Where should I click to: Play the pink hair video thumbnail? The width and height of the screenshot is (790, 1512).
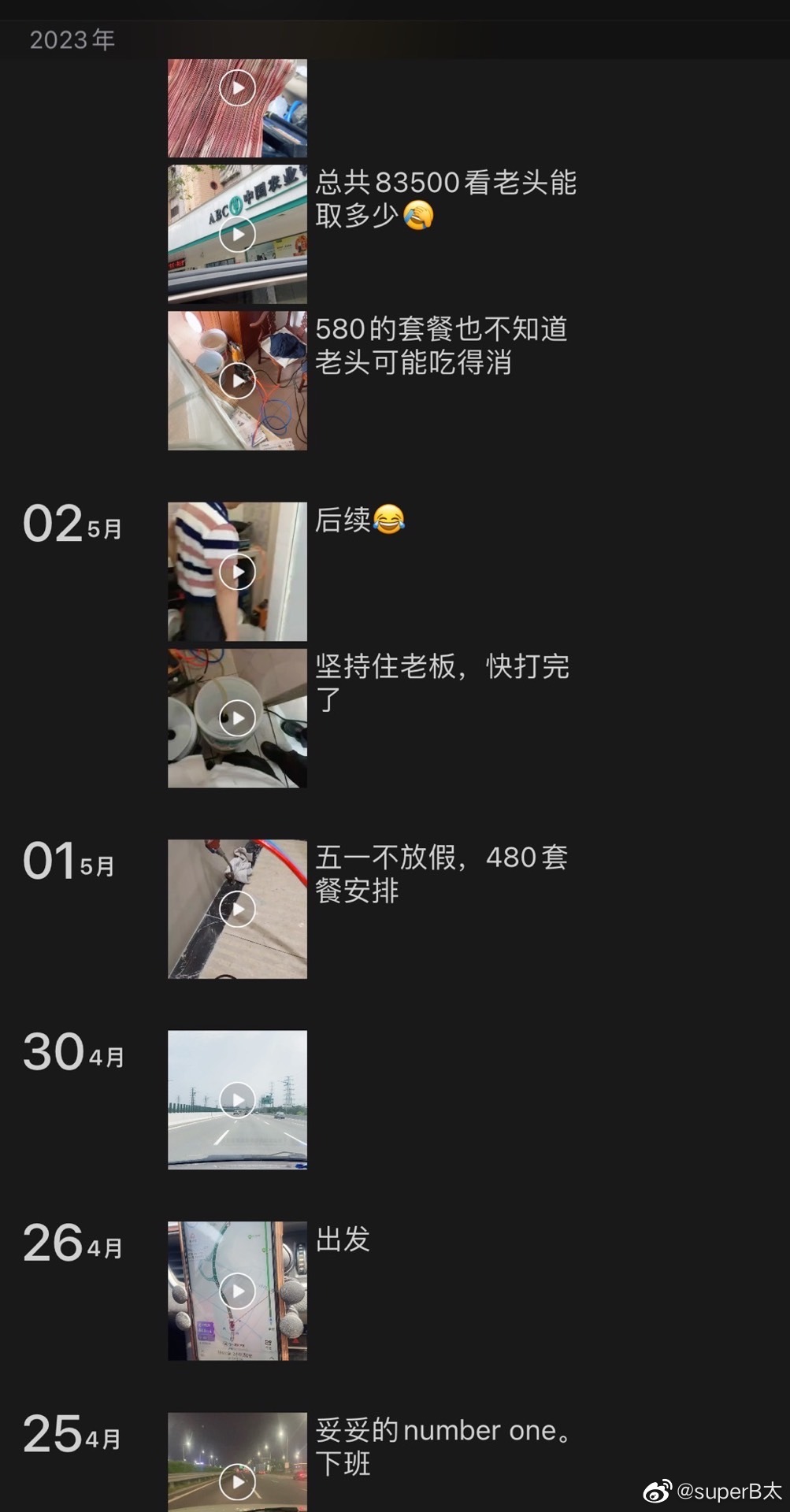coord(237,88)
